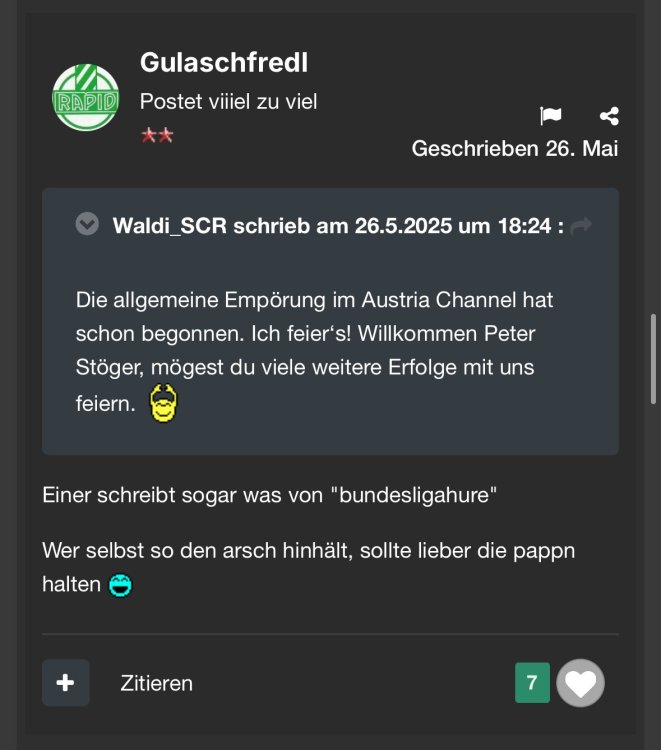Report this post with the flag icon
The width and height of the screenshot is (661, 750).
550,116
